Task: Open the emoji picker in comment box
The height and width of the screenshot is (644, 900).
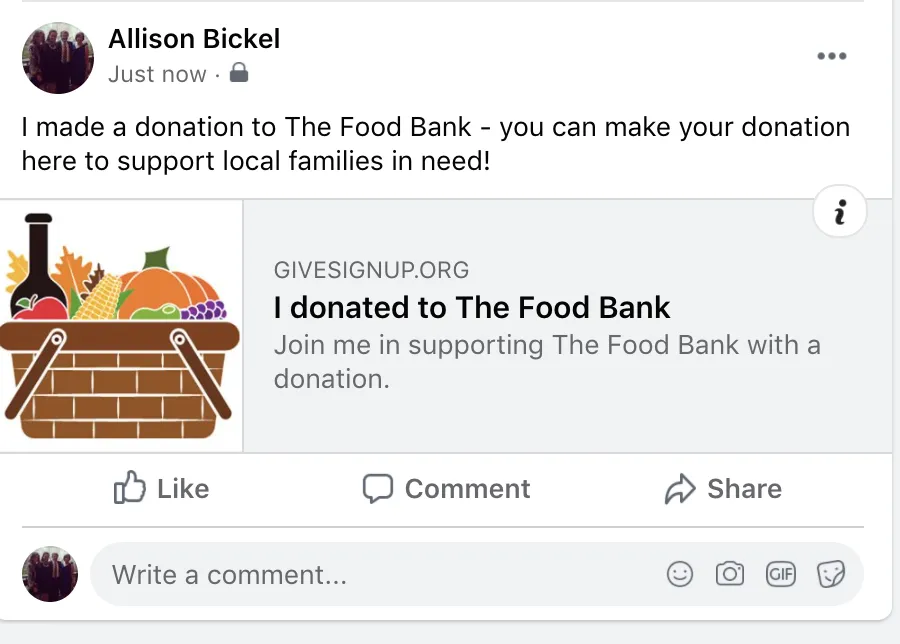Action: pyautogui.click(x=680, y=574)
